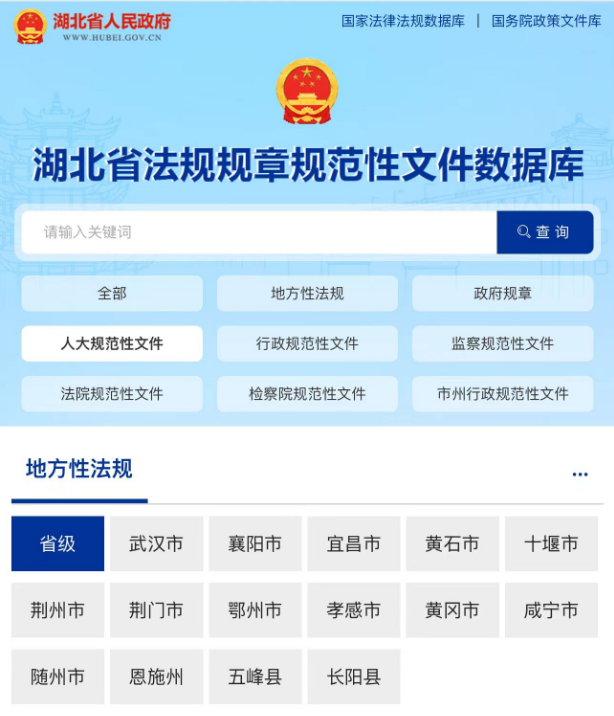This screenshot has height=716, width=614.
Task: Open the 国家法律法规数据库 link
Action: pos(403,21)
